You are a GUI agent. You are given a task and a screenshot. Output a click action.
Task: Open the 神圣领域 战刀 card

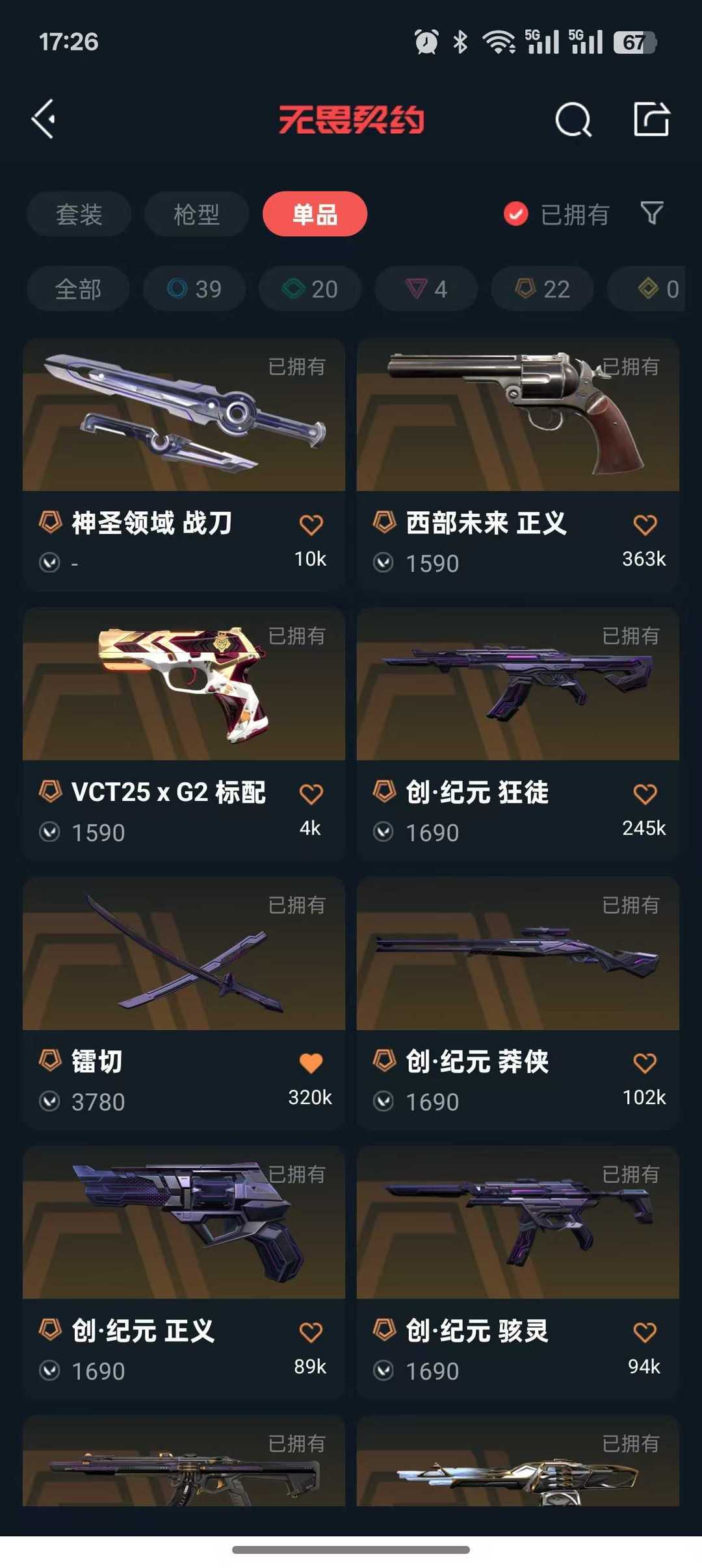tap(183, 416)
